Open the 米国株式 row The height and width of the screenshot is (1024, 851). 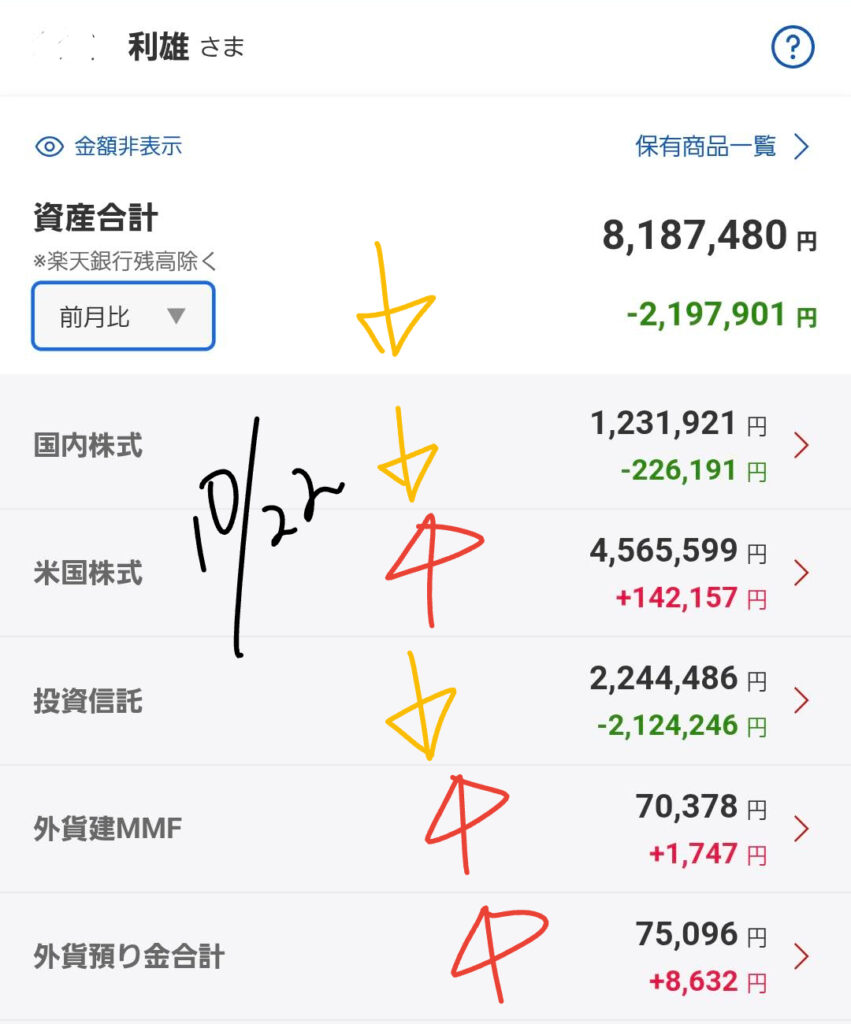click(x=88, y=573)
